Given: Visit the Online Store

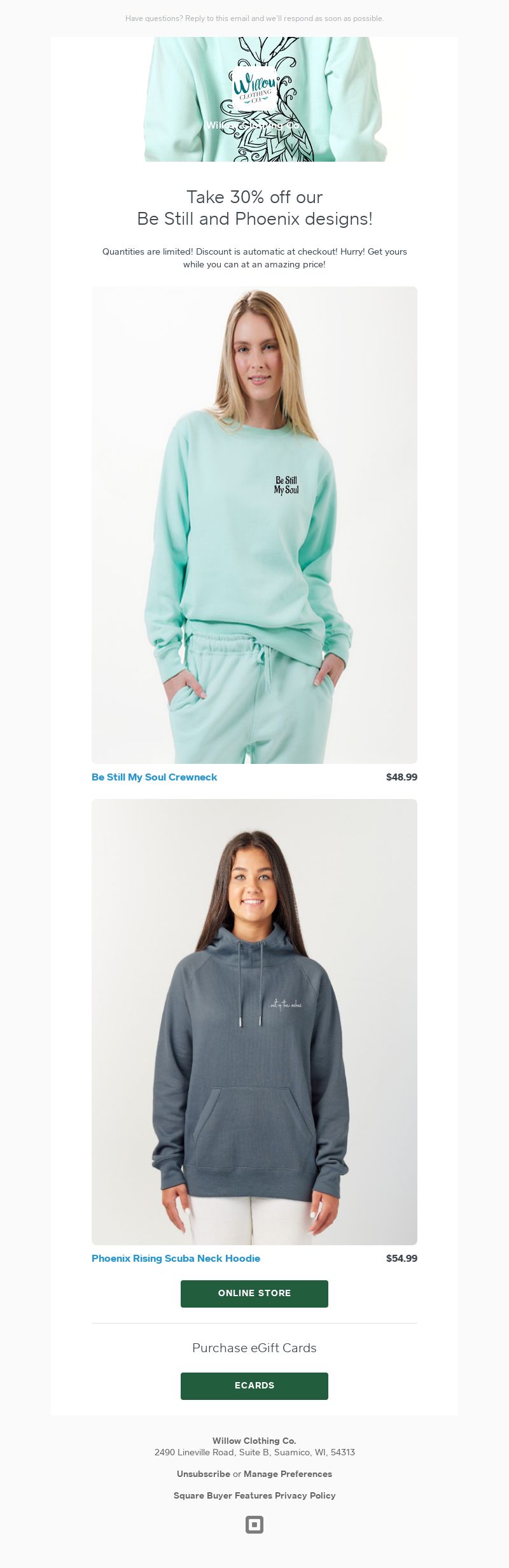Looking at the screenshot, I should [x=254, y=1293].
